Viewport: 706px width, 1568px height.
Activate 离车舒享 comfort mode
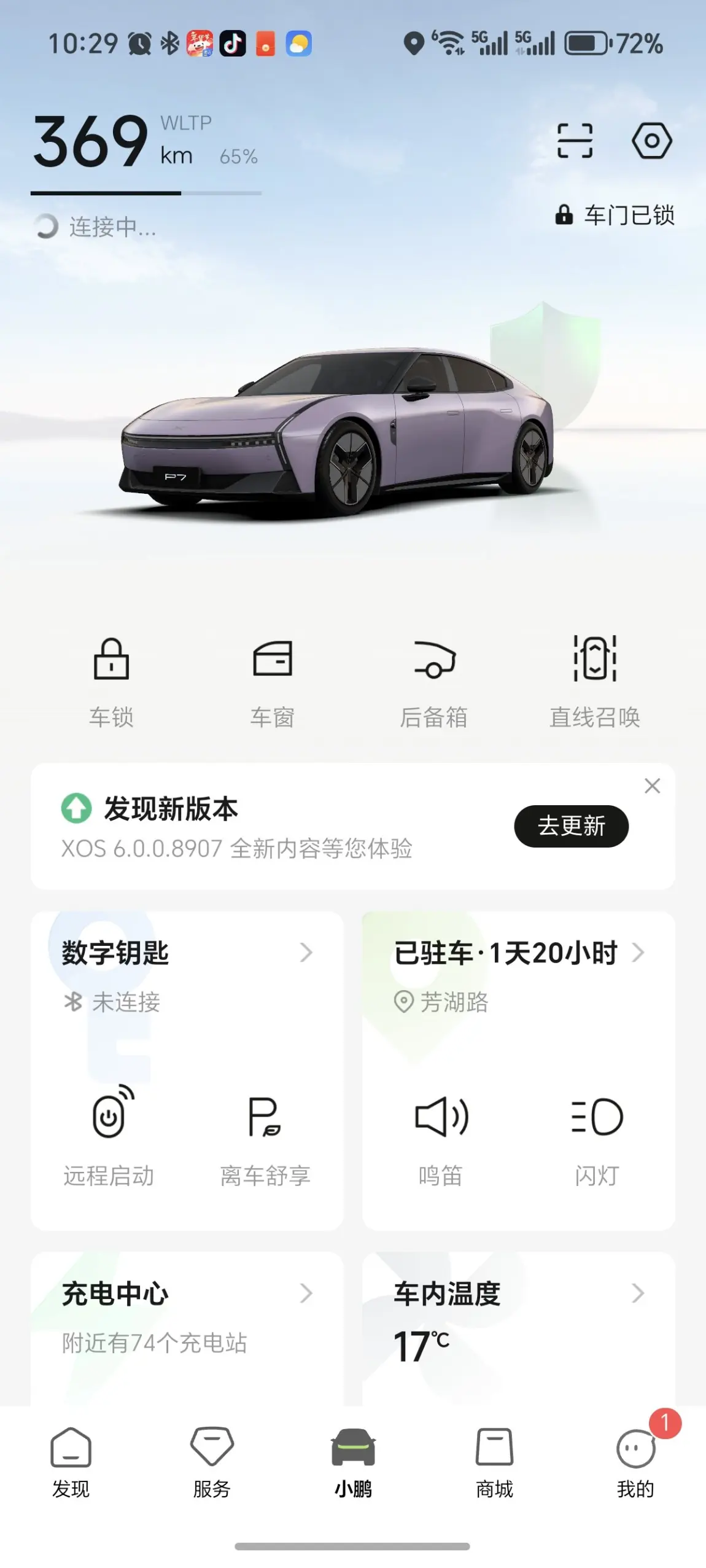pos(265,1136)
